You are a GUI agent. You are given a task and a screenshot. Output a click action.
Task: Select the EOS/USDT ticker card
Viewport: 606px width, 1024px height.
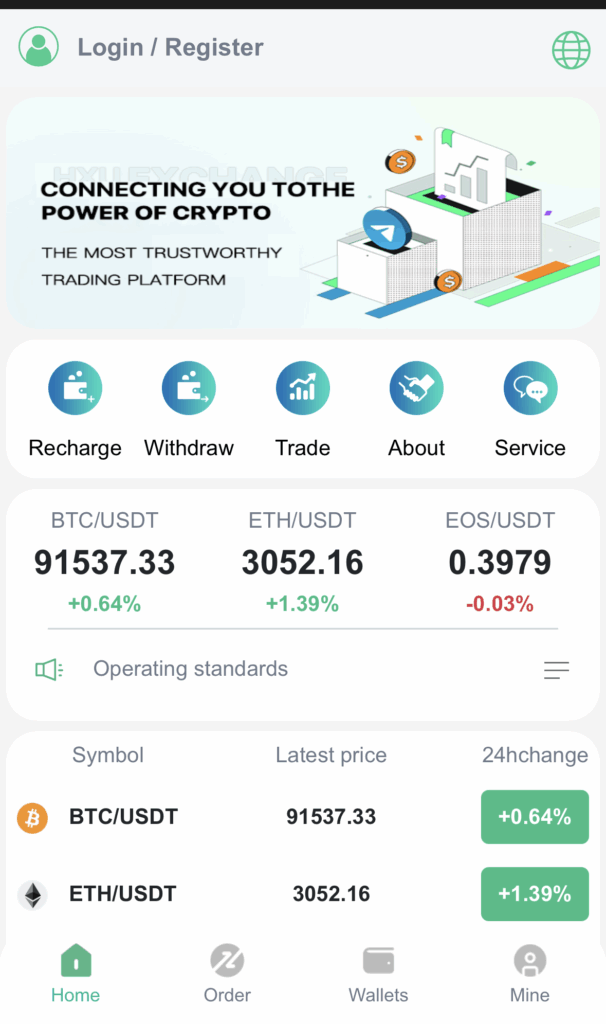coord(500,562)
